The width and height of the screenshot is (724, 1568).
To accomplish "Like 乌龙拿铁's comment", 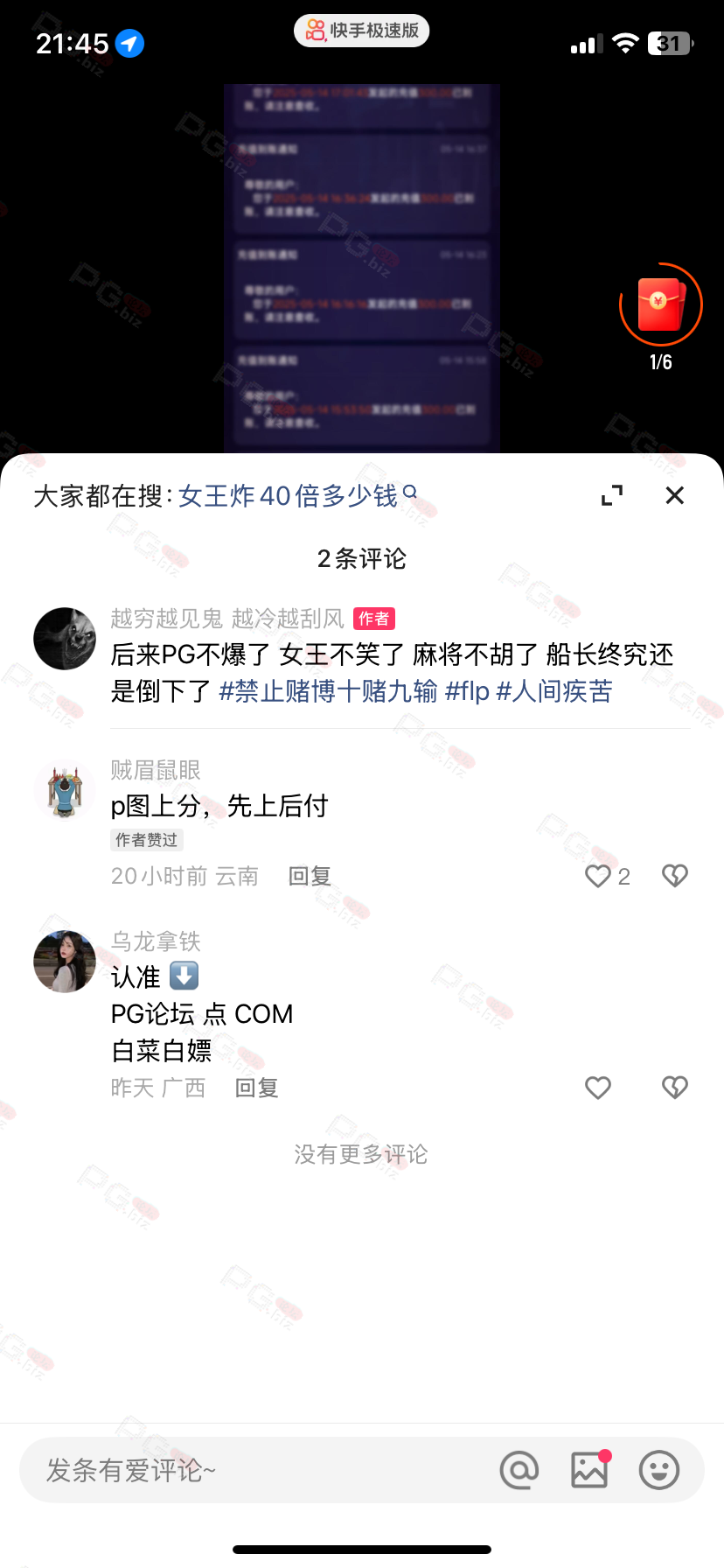I will click(x=598, y=1088).
